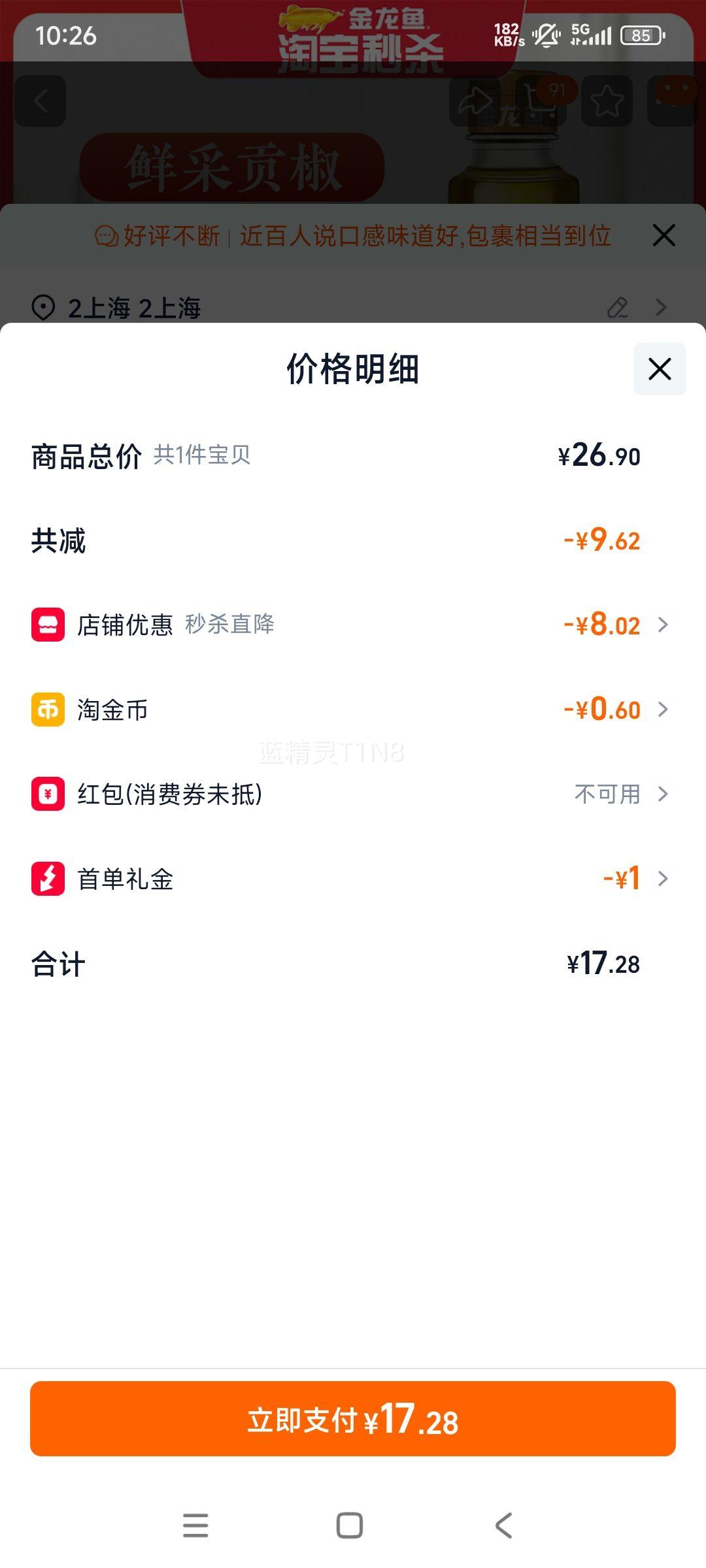The height and width of the screenshot is (1568, 706).
Task: Close the 价格明细 price detail popup
Action: [x=658, y=369]
